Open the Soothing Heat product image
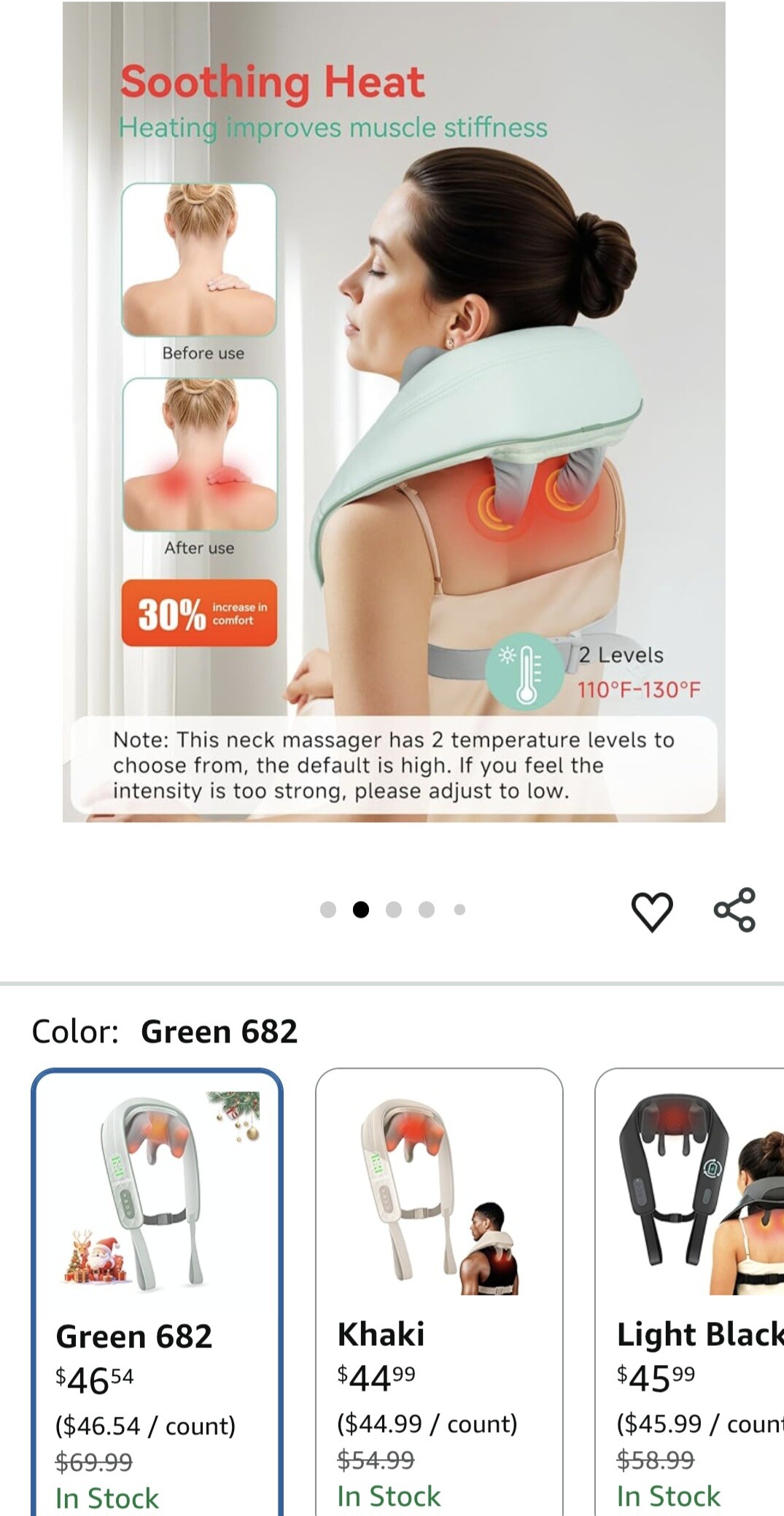 394,412
